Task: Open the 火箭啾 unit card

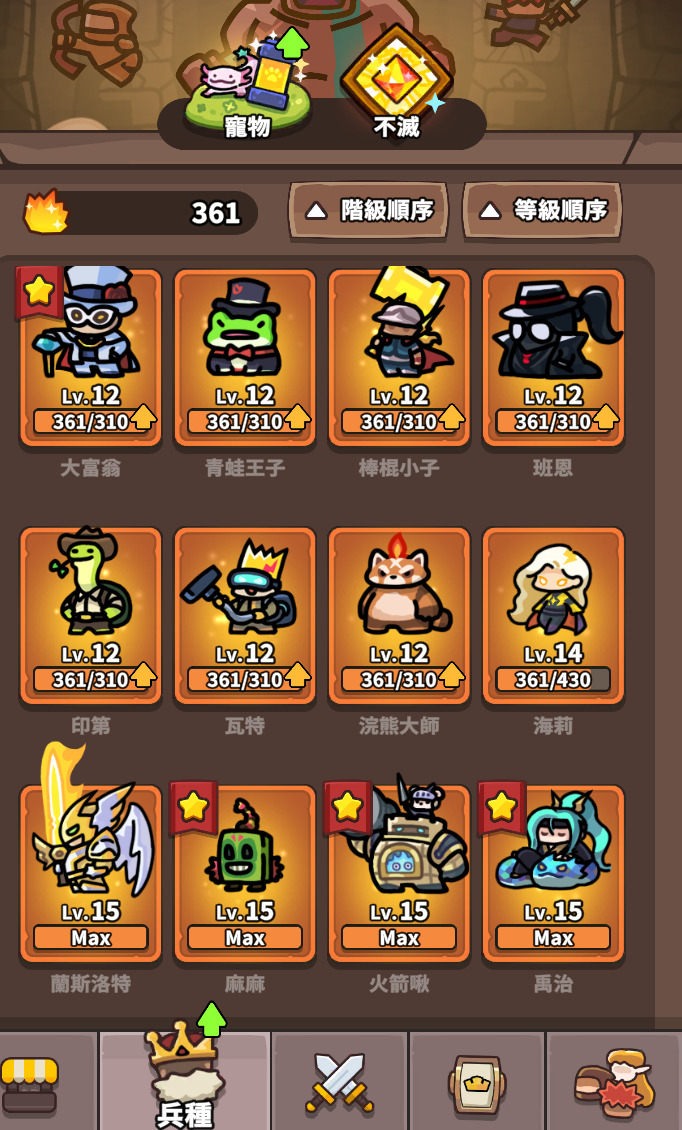Action: 399,872
